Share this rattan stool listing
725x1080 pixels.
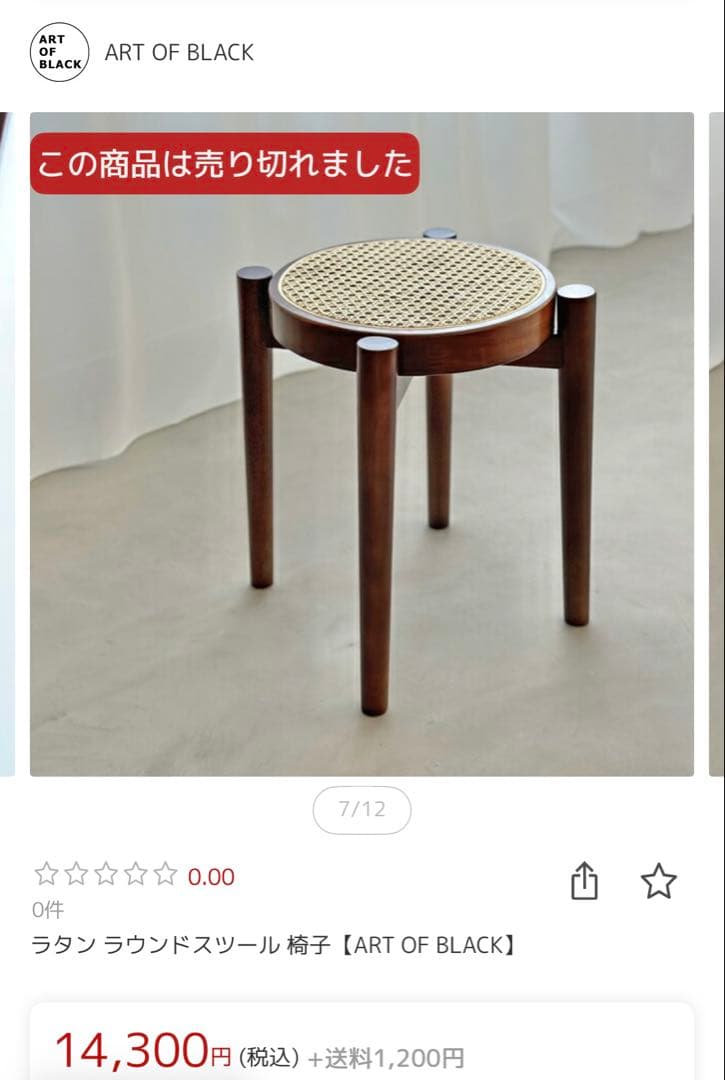click(x=584, y=881)
